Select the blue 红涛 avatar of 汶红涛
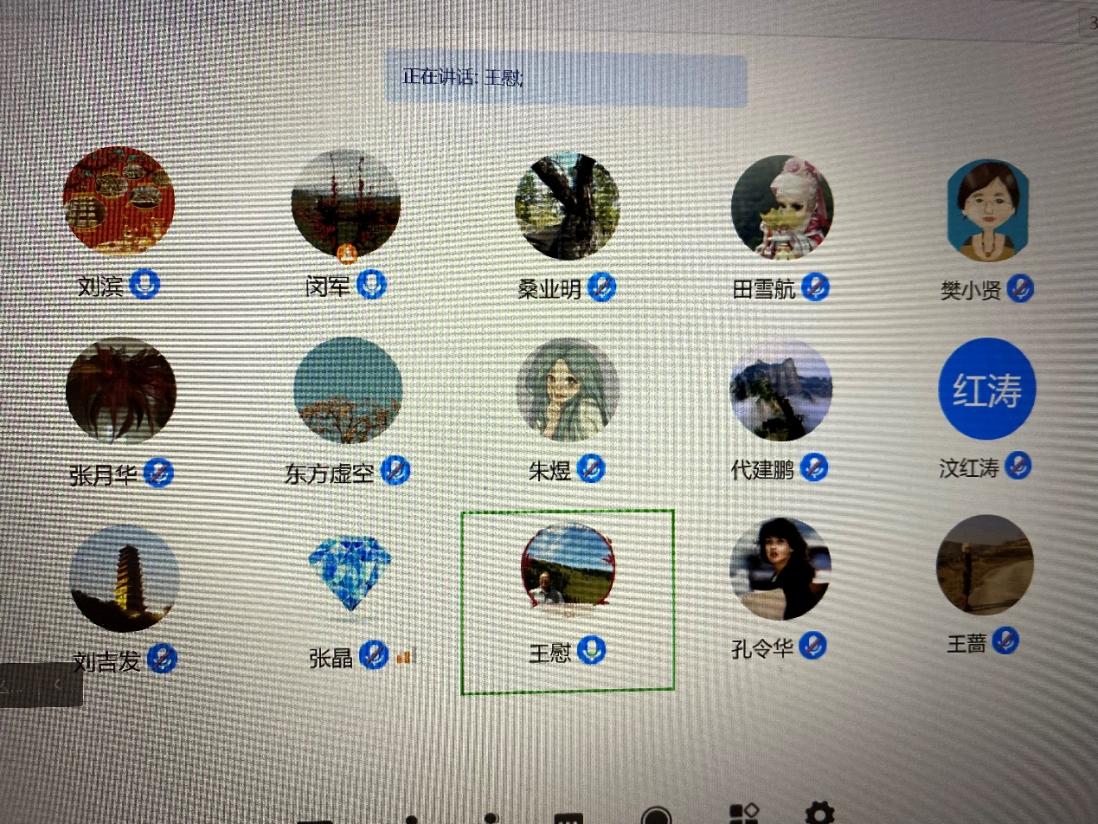The width and height of the screenshot is (1098, 824). pos(987,389)
